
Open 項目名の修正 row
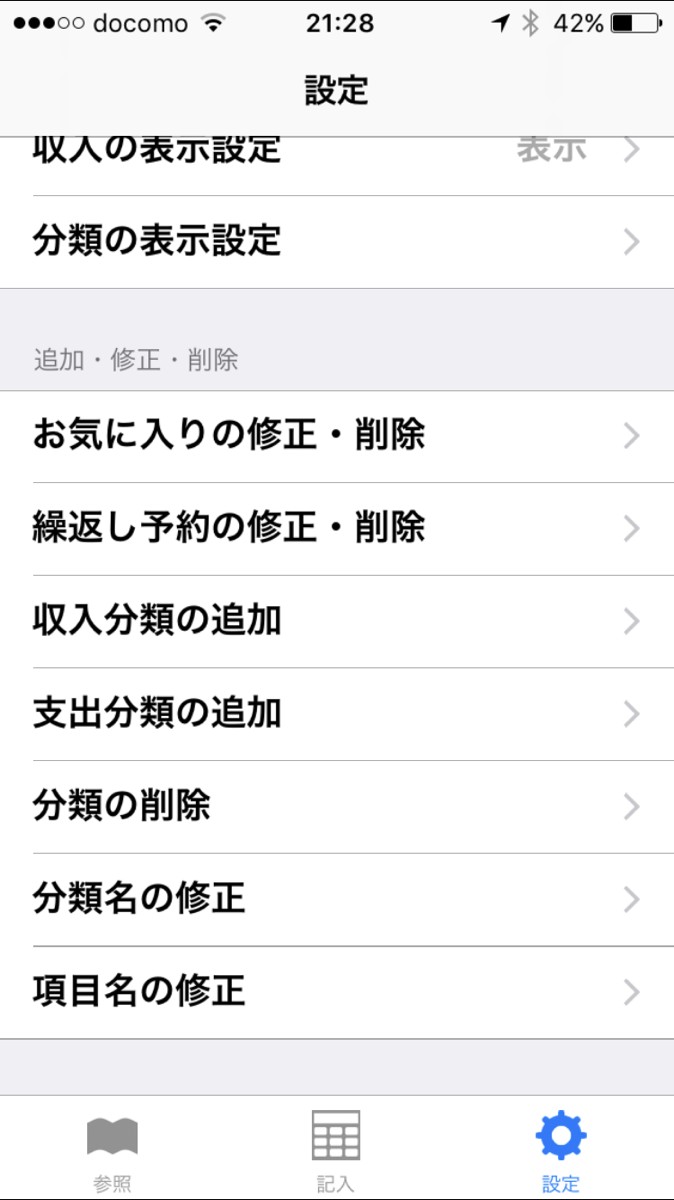pos(337,992)
